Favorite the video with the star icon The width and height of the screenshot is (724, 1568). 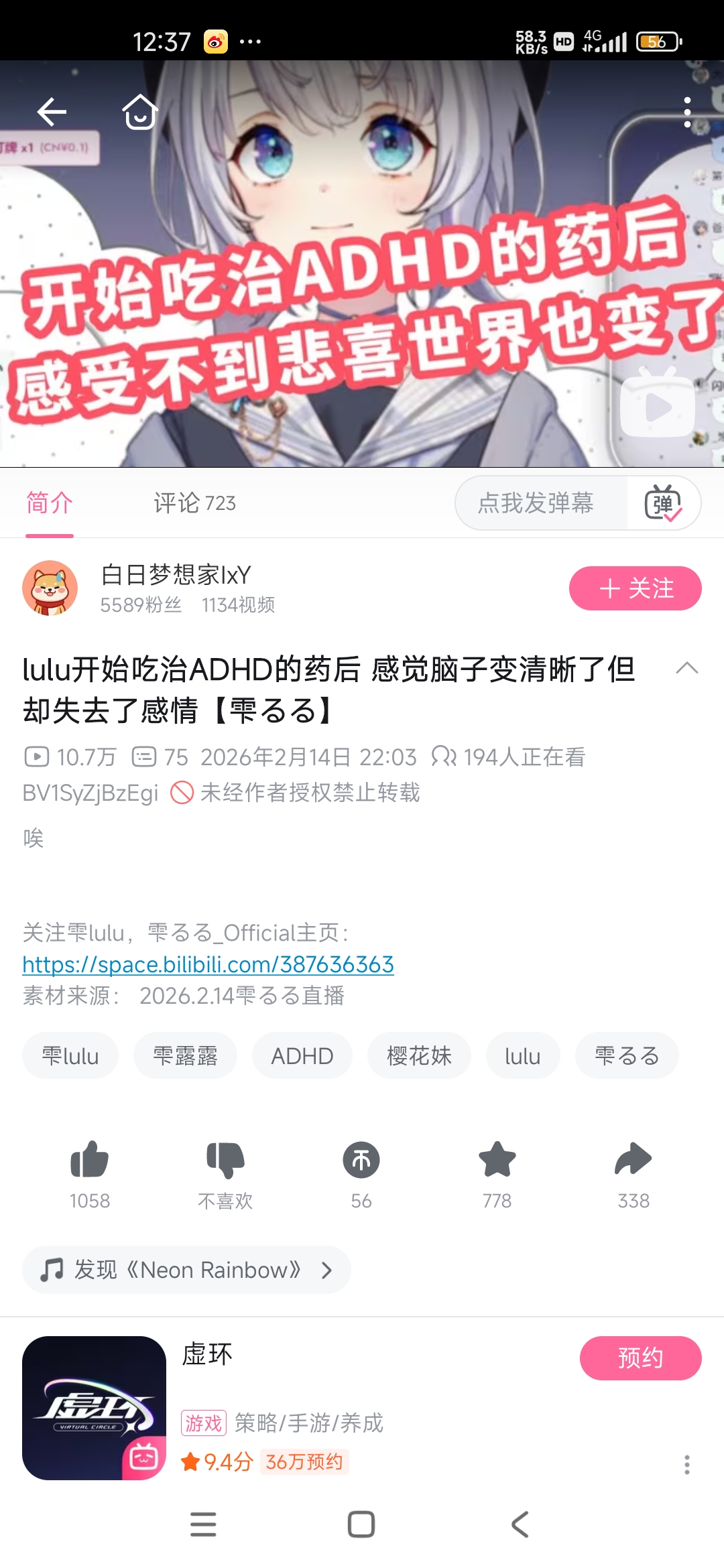click(497, 1160)
